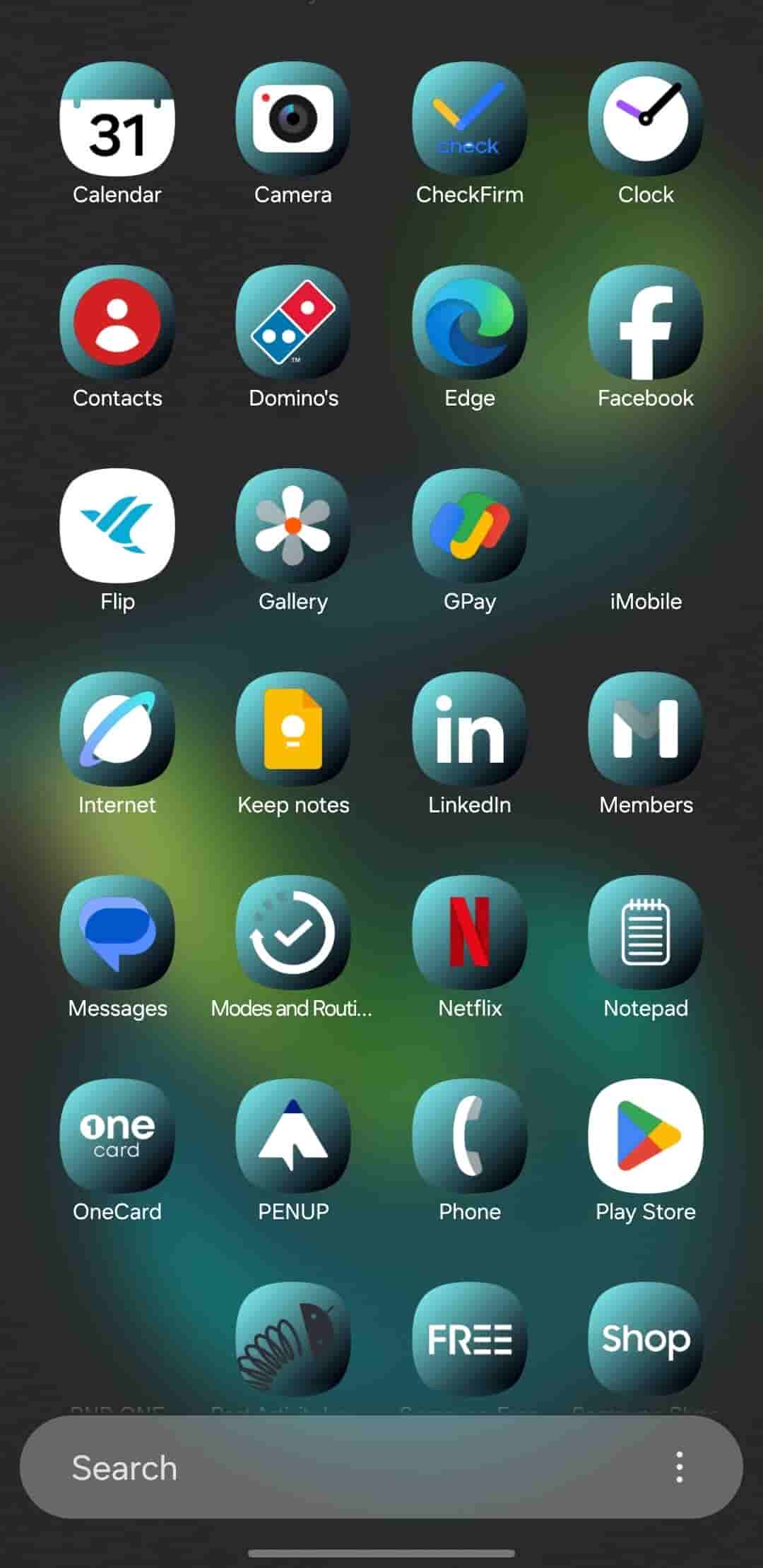The height and width of the screenshot is (1568, 763).
Task: Open the three-dot menu in search bar
Action: point(679,1468)
